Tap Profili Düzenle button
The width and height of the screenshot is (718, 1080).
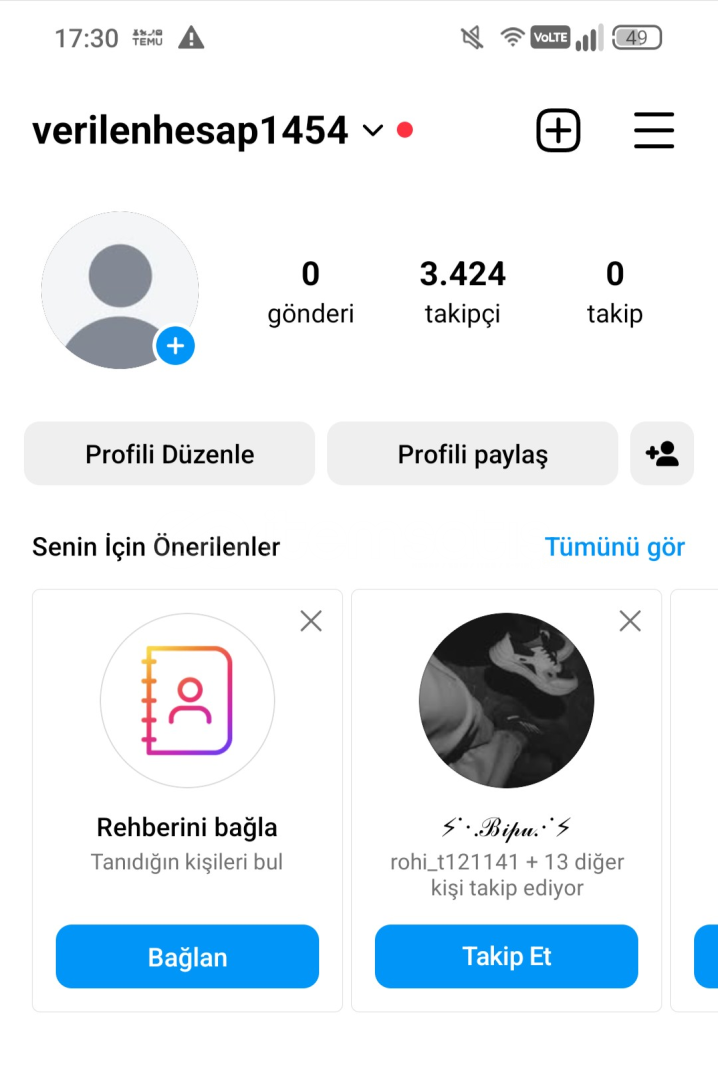point(169,454)
